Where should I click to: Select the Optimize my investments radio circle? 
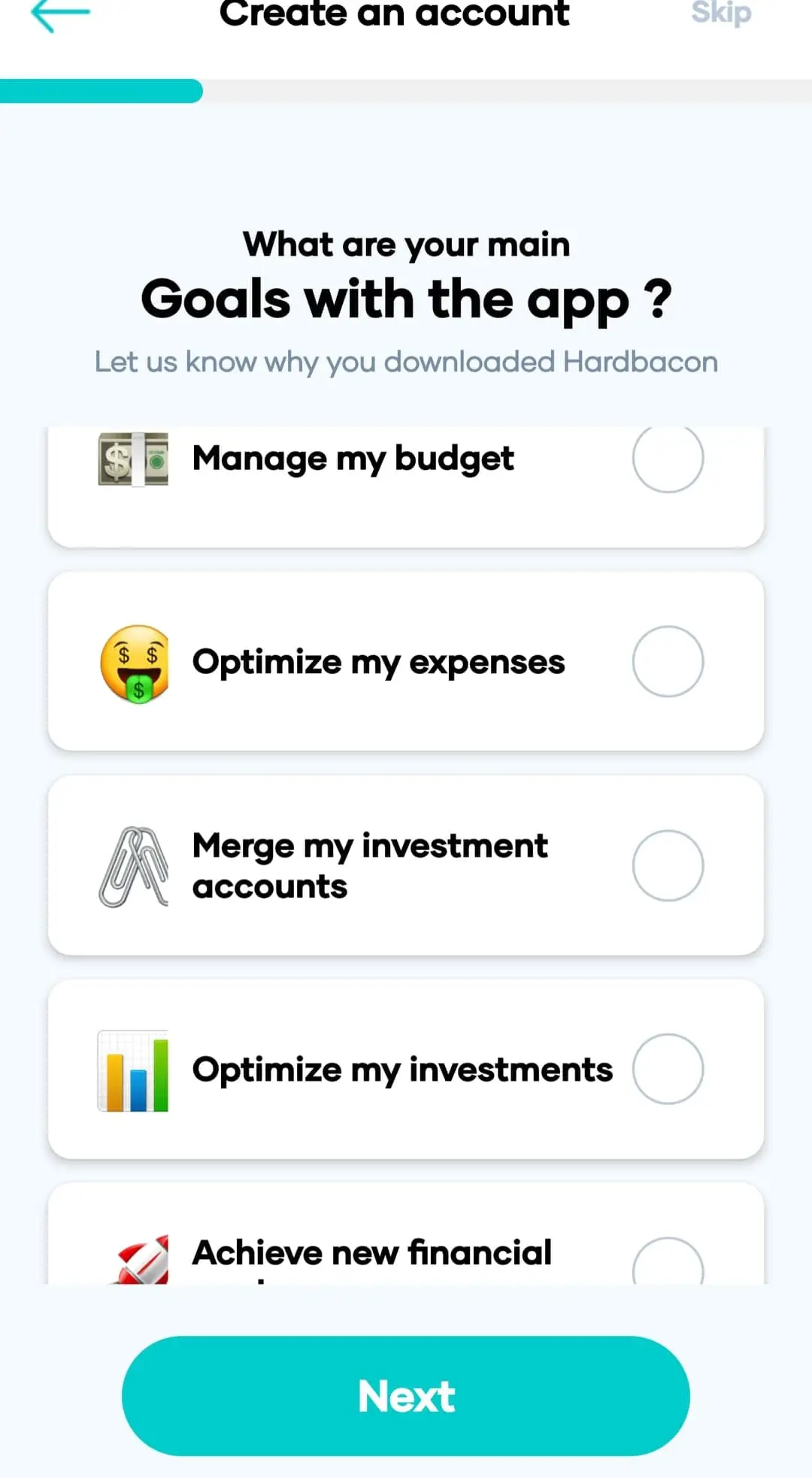pyautogui.click(x=668, y=1069)
